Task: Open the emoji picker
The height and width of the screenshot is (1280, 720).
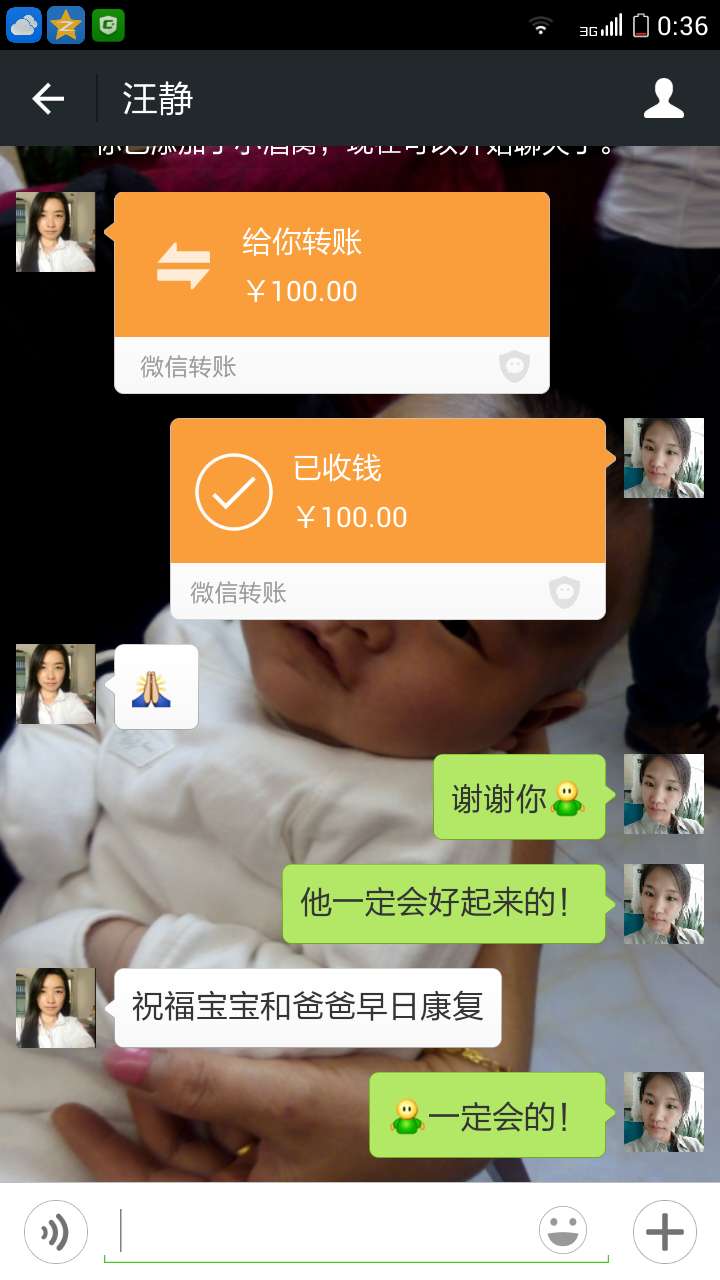Action: (563, 1231)
